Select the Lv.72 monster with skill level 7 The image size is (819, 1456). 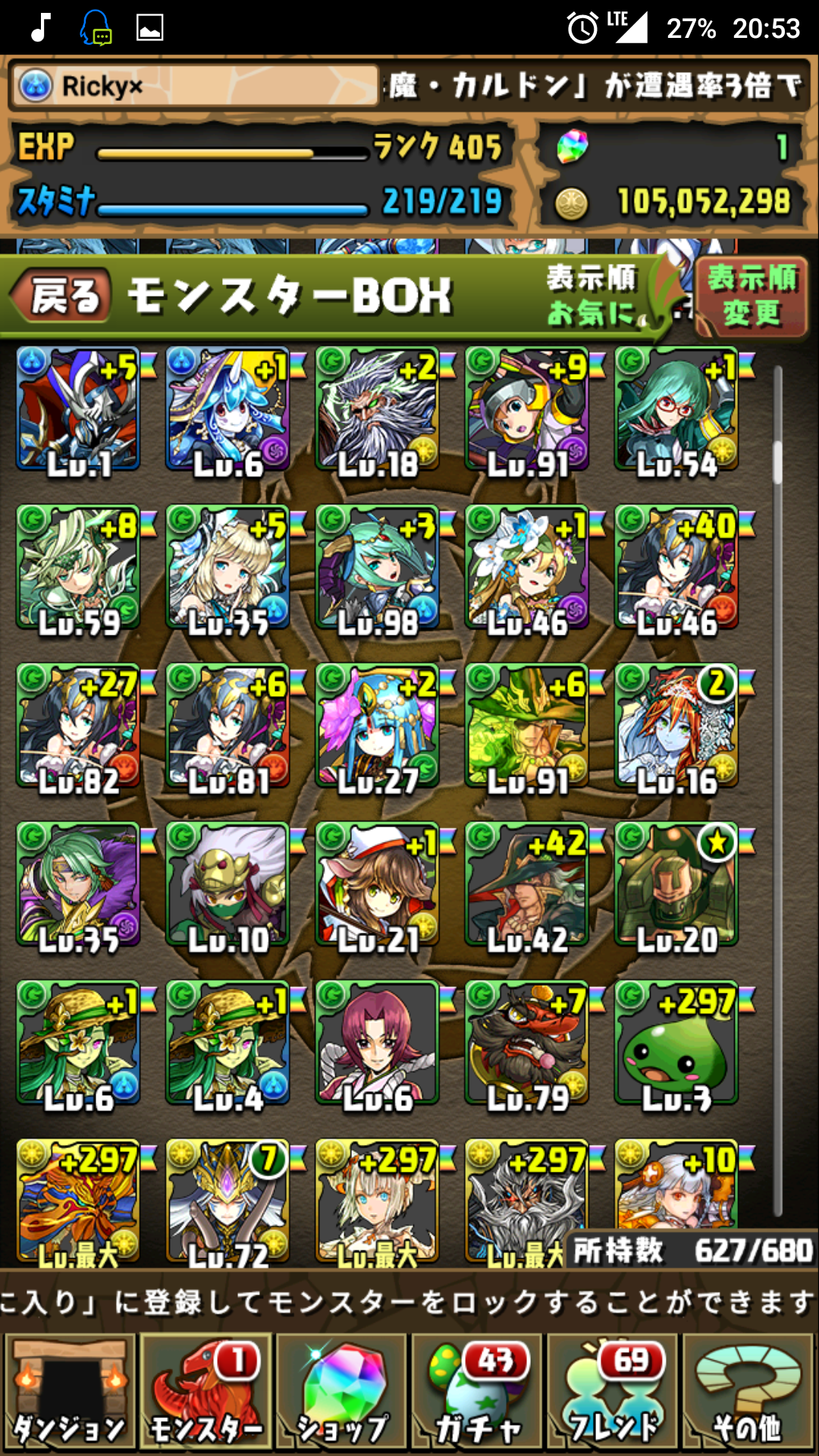[227, 1202]
